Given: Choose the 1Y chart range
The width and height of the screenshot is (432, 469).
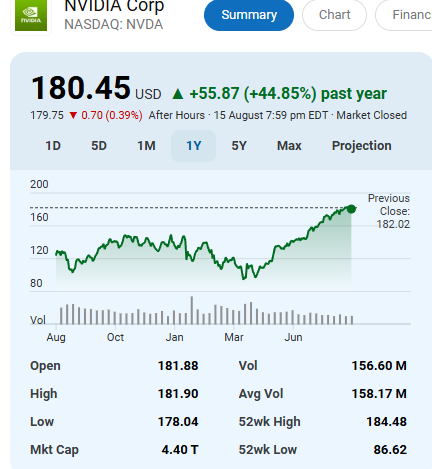Looking at the screenshot, I should pyautogui.click(x=193, y=146).
